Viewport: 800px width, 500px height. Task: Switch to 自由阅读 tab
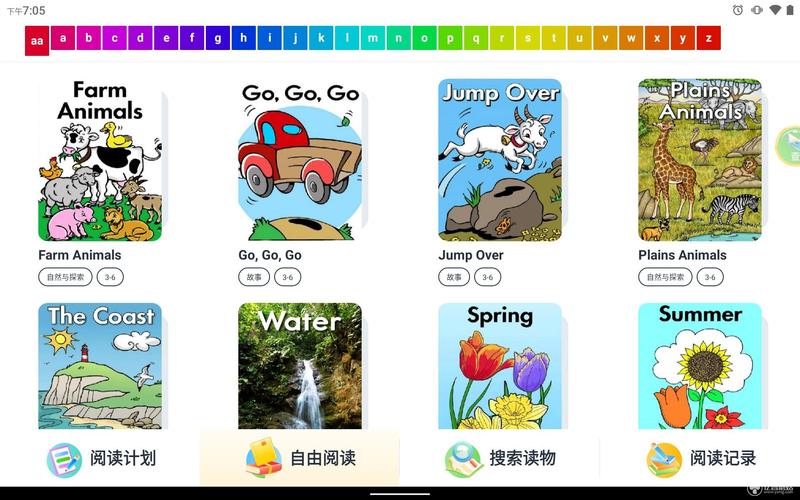(x=300, y=459)
